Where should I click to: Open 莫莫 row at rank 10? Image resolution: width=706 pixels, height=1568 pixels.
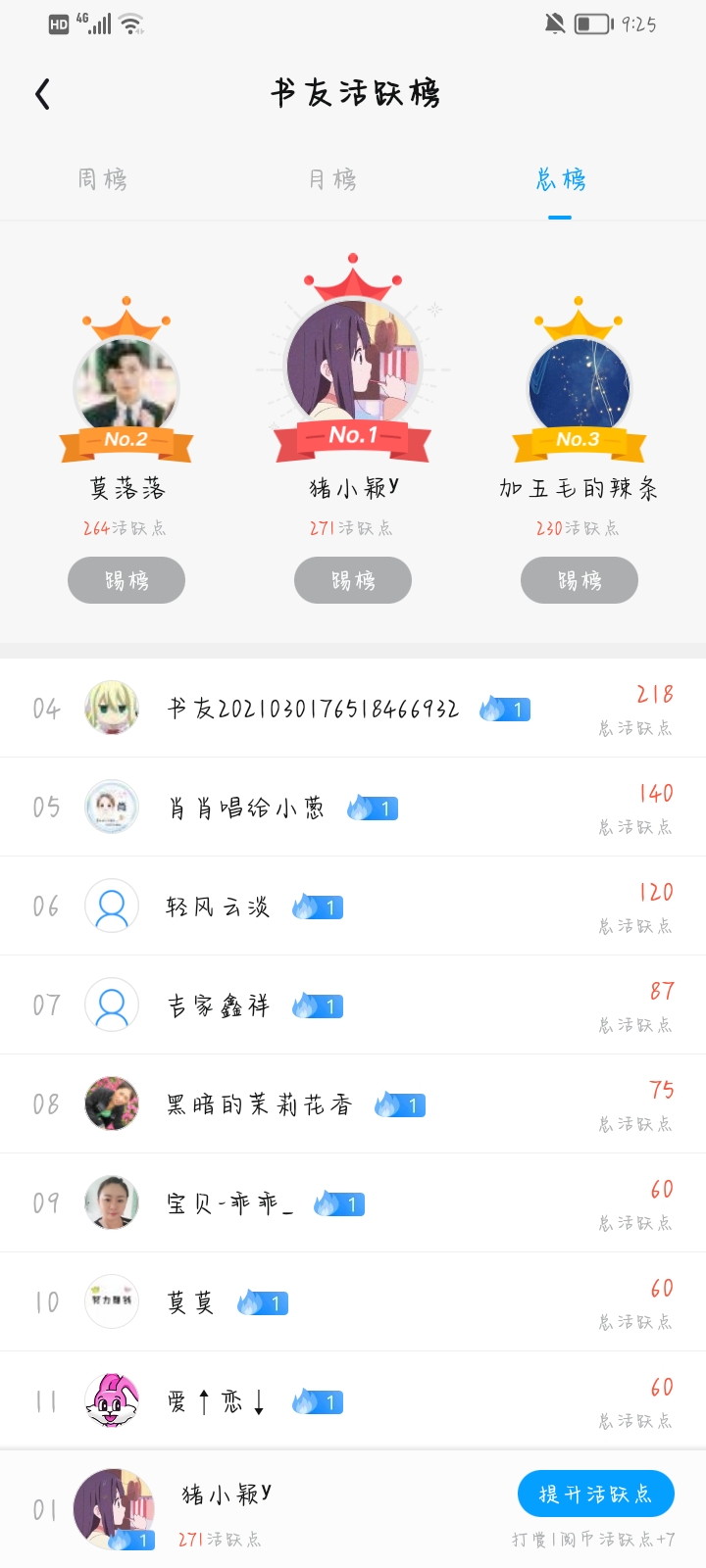point(353,1302)
